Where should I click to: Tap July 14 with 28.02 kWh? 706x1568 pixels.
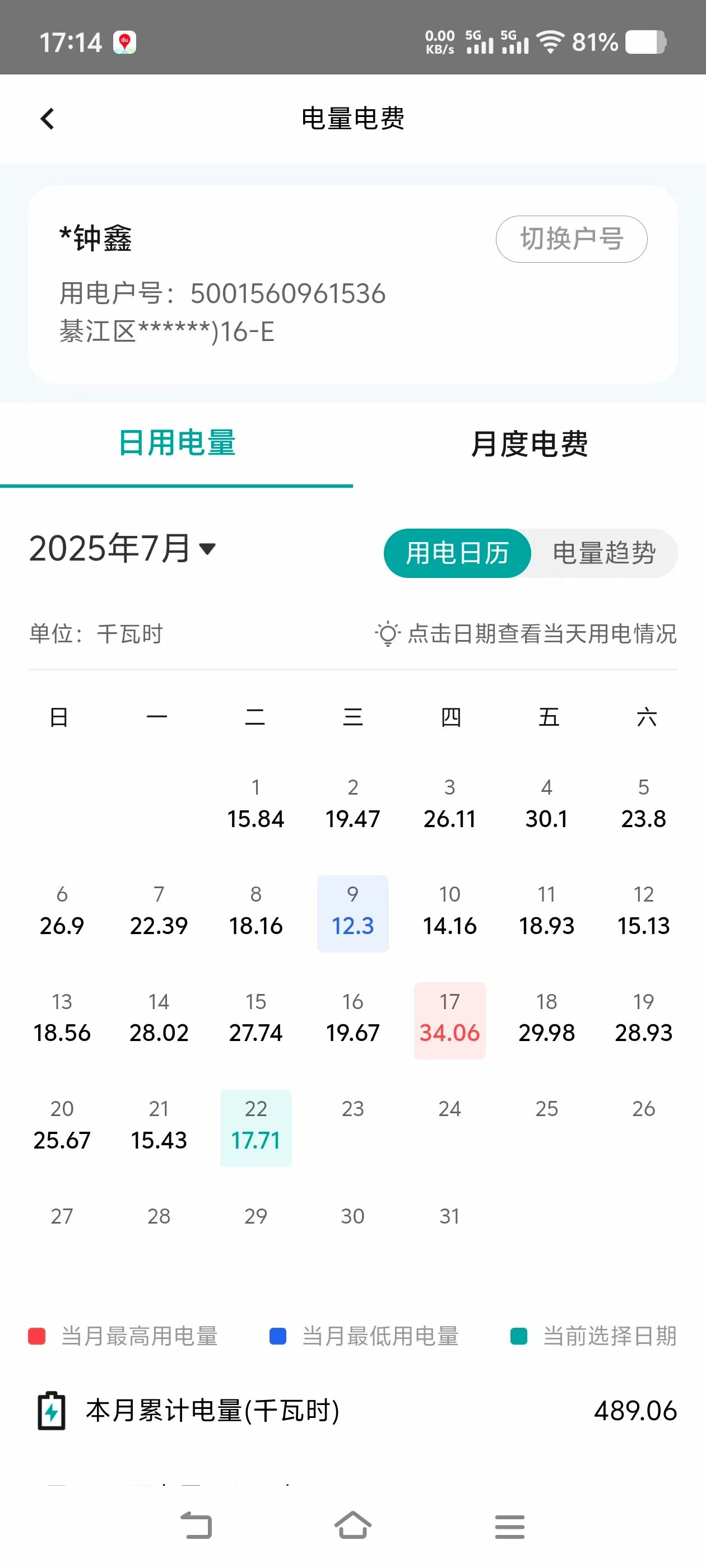[x=159, y=1020]
